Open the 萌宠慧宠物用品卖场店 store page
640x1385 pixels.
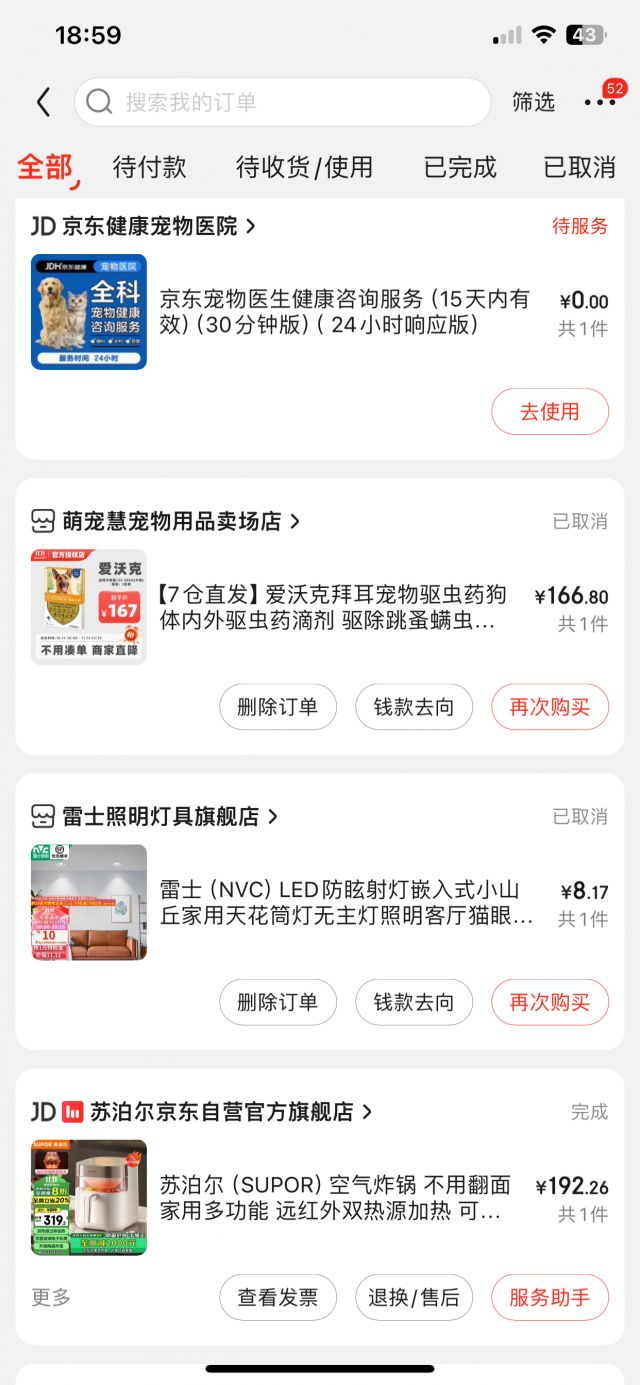172,521
